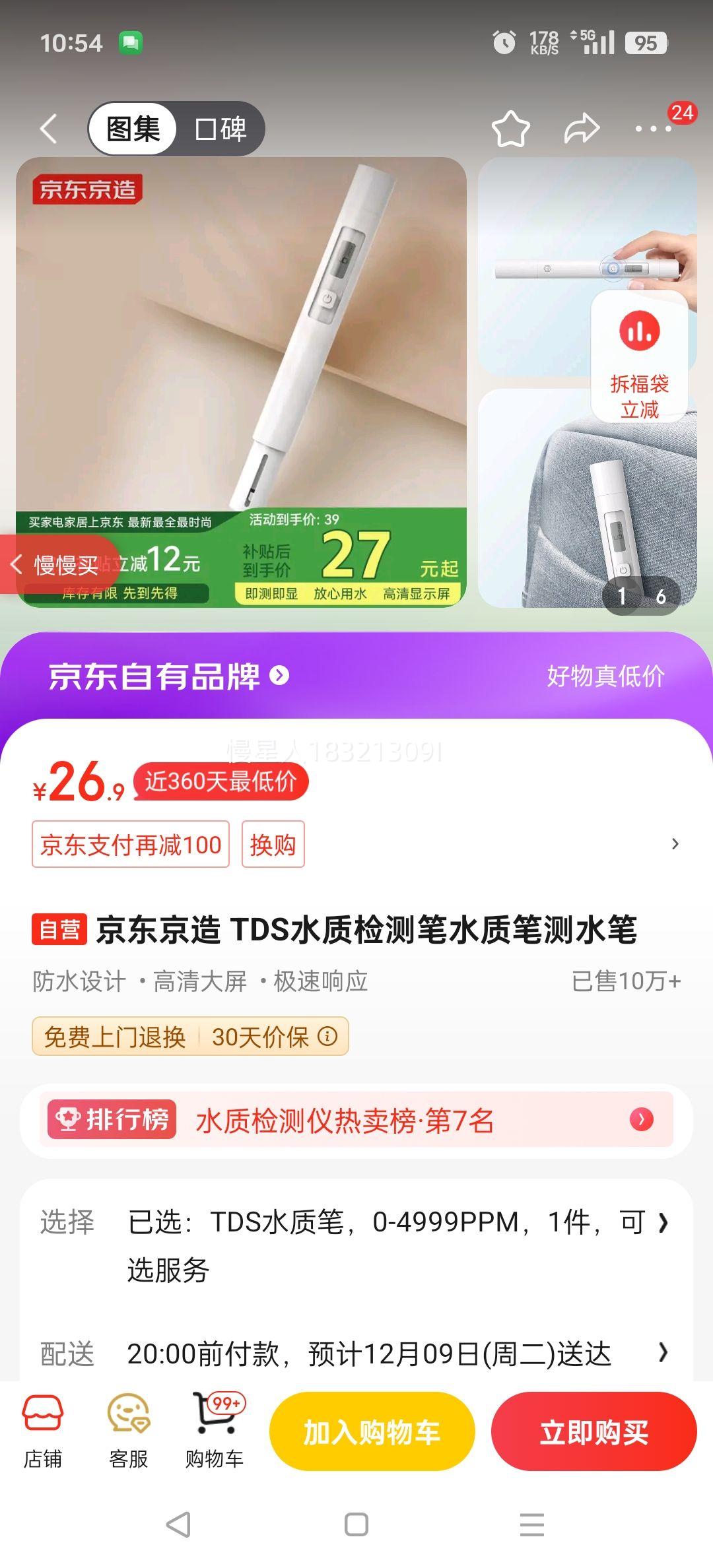Viewport: 713px width, 1568px height.
Task: Open 京东支付再减100 promotion details chevron
Action: (x=675, y=844)
